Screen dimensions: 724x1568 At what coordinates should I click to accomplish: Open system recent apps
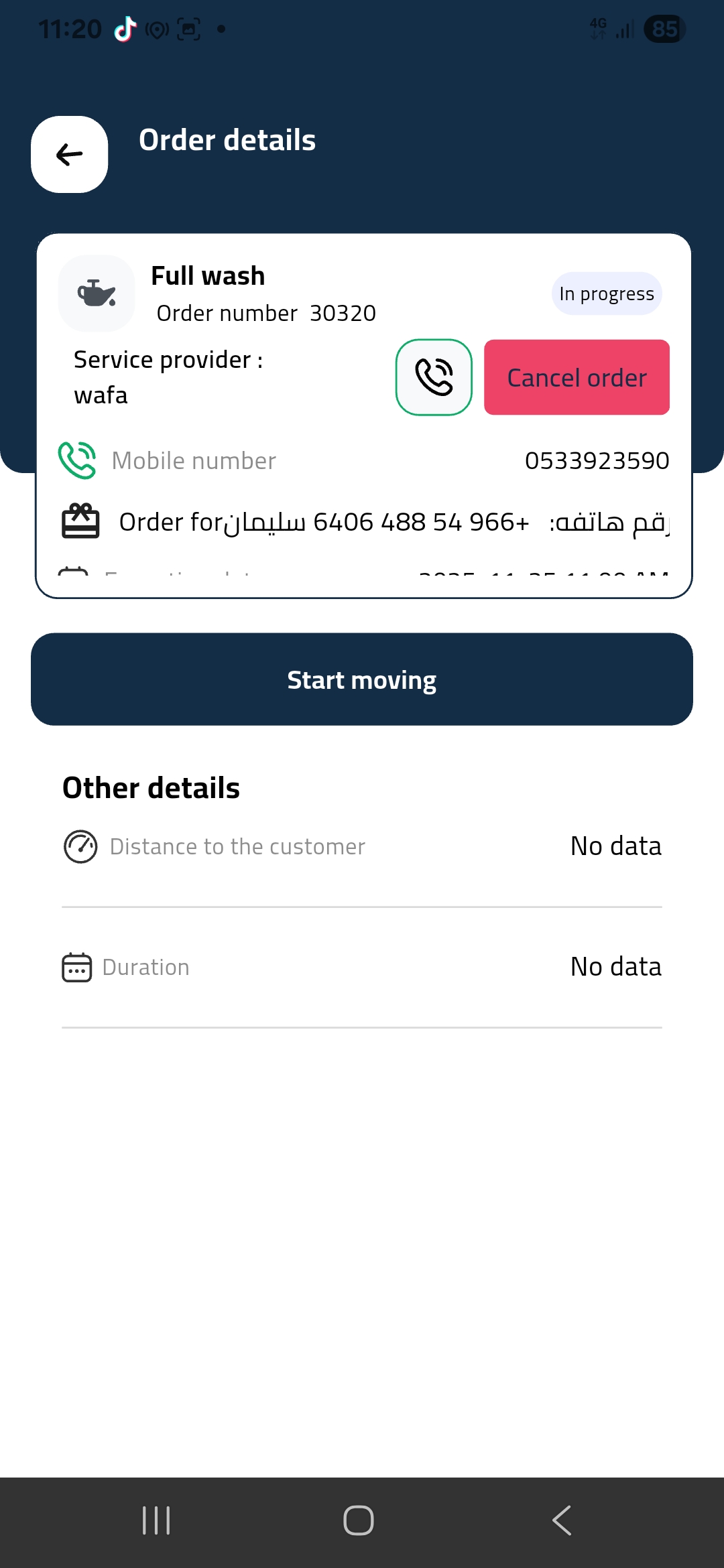click(156, 1520)
